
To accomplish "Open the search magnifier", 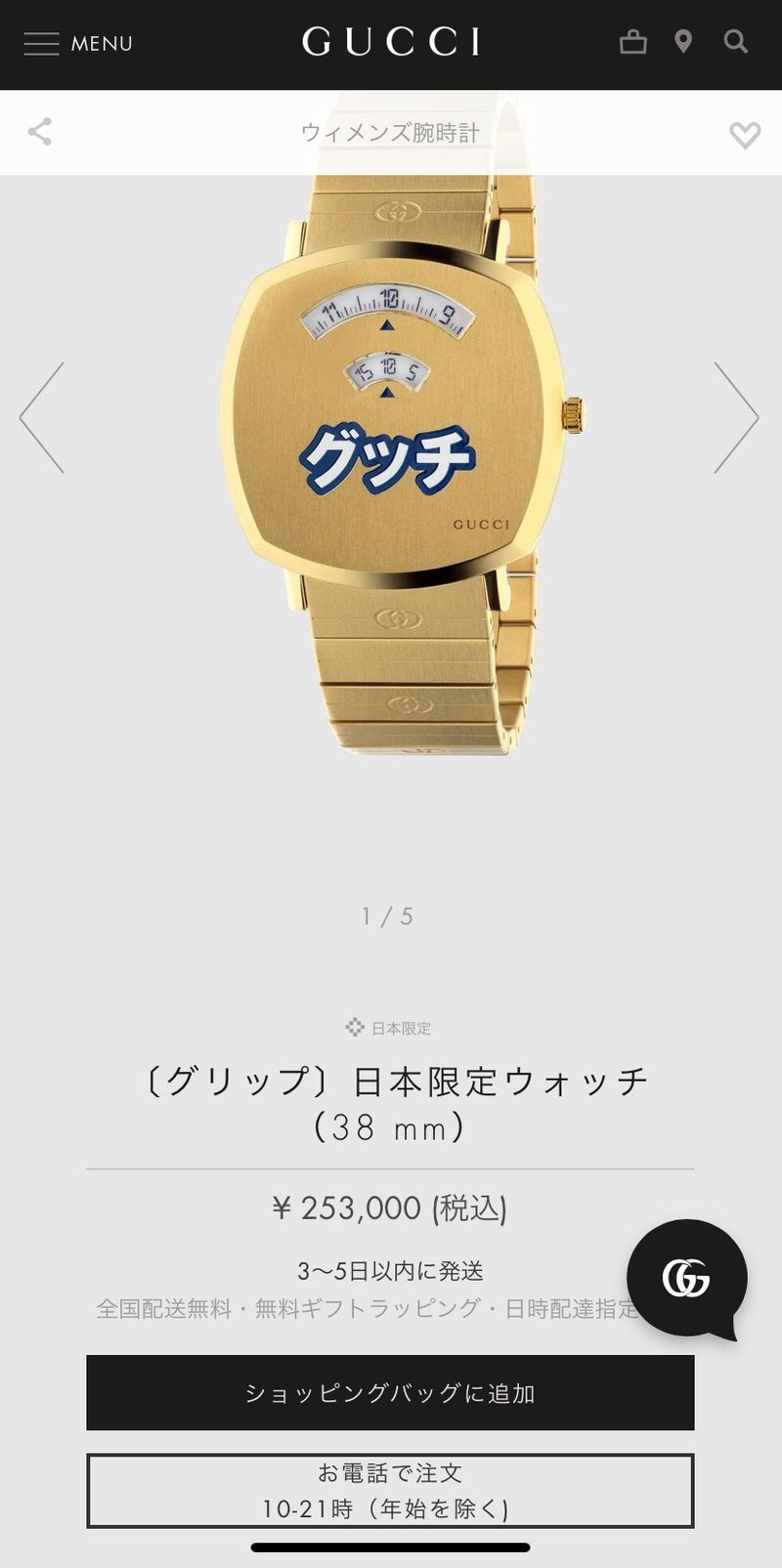I will tap(735, 41).
